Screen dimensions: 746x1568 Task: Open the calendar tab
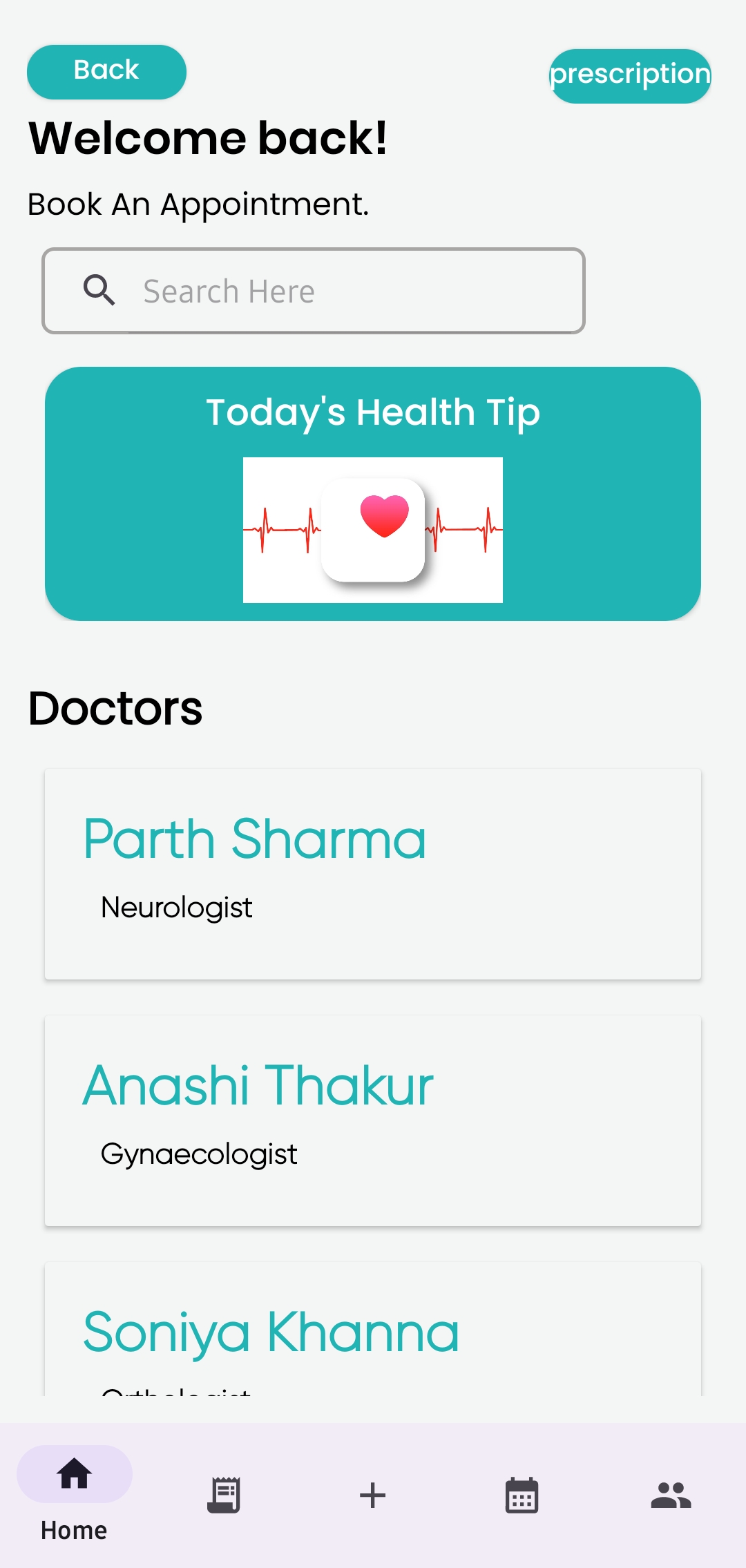522,1495
